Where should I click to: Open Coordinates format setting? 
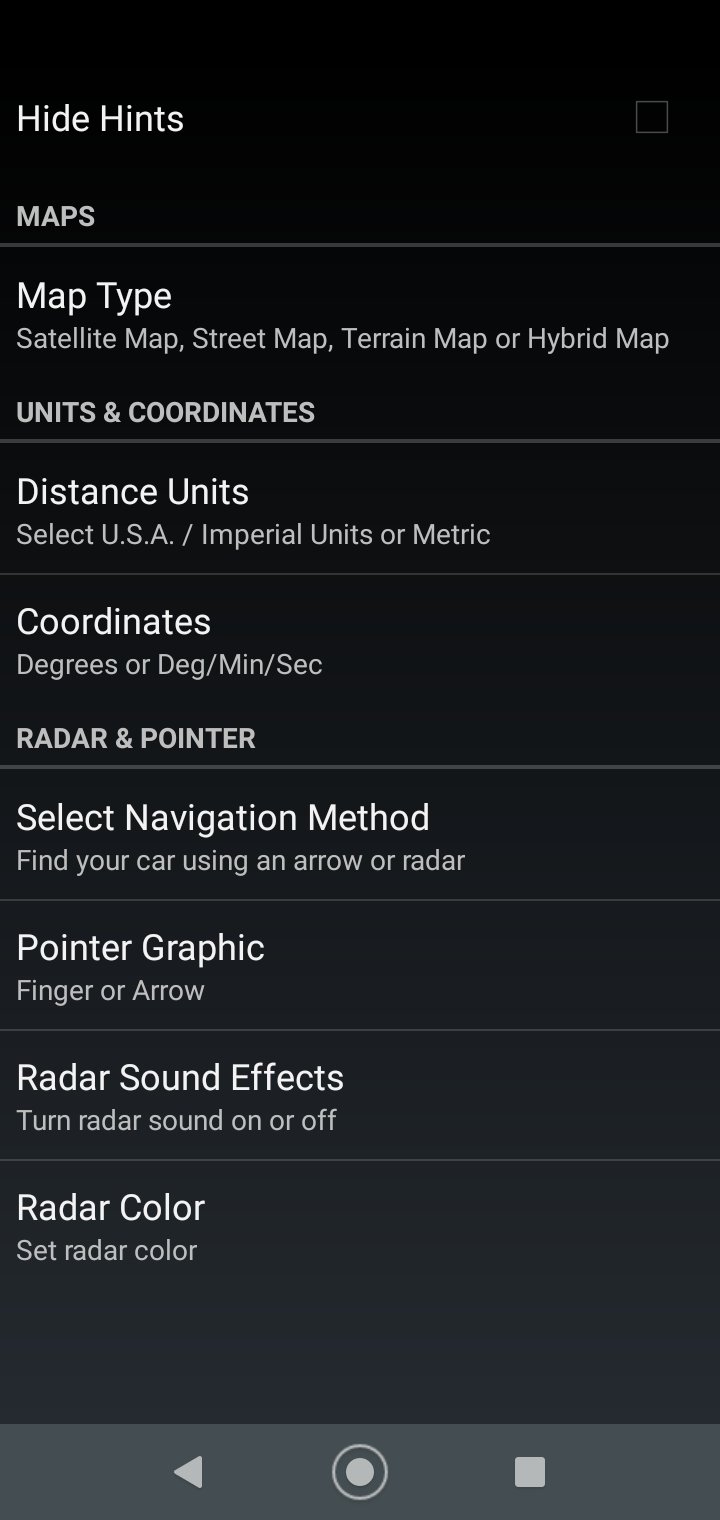360,640
